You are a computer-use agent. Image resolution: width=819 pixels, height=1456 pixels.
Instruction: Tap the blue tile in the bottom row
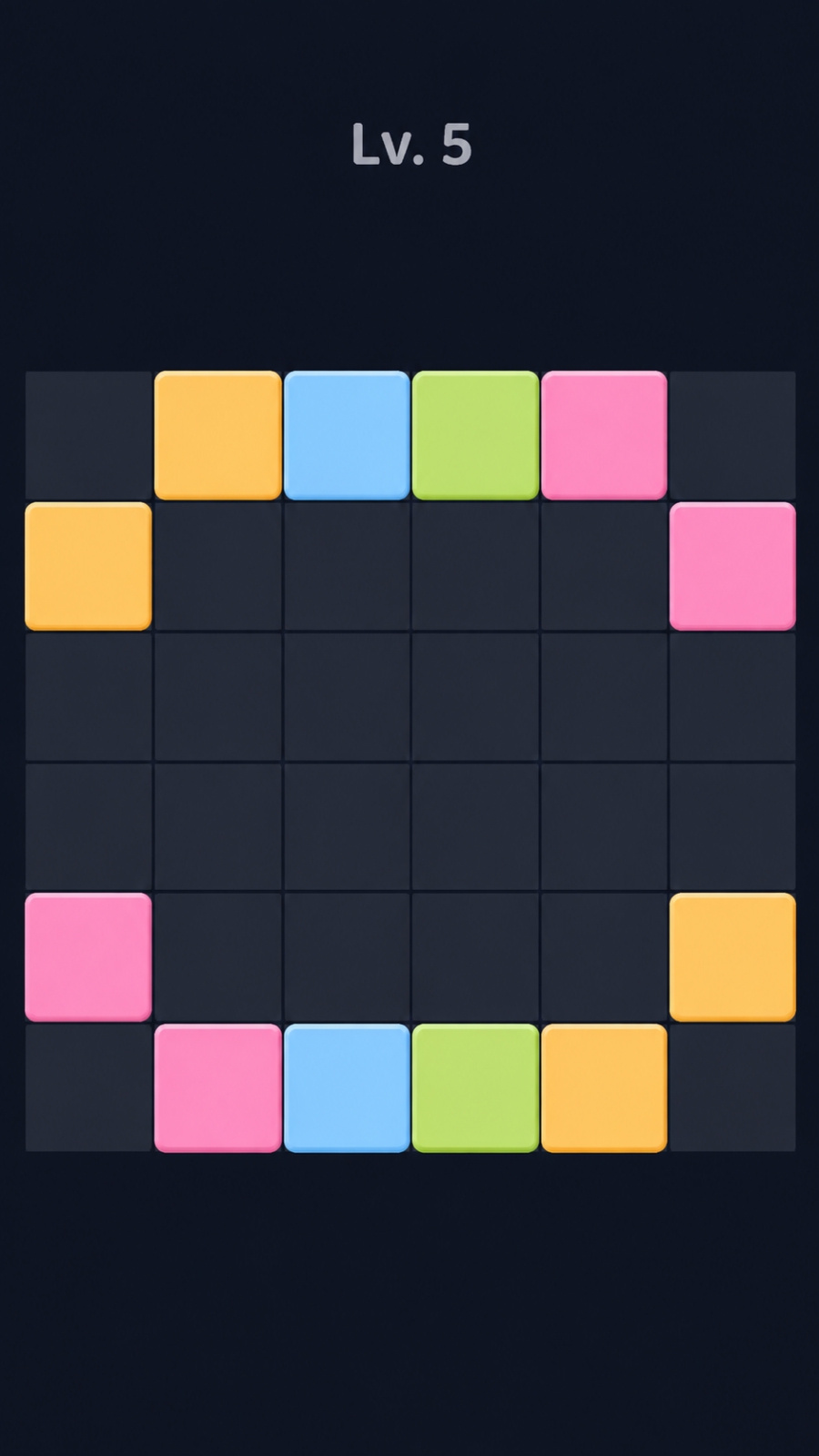click(x=347, y=1088)
